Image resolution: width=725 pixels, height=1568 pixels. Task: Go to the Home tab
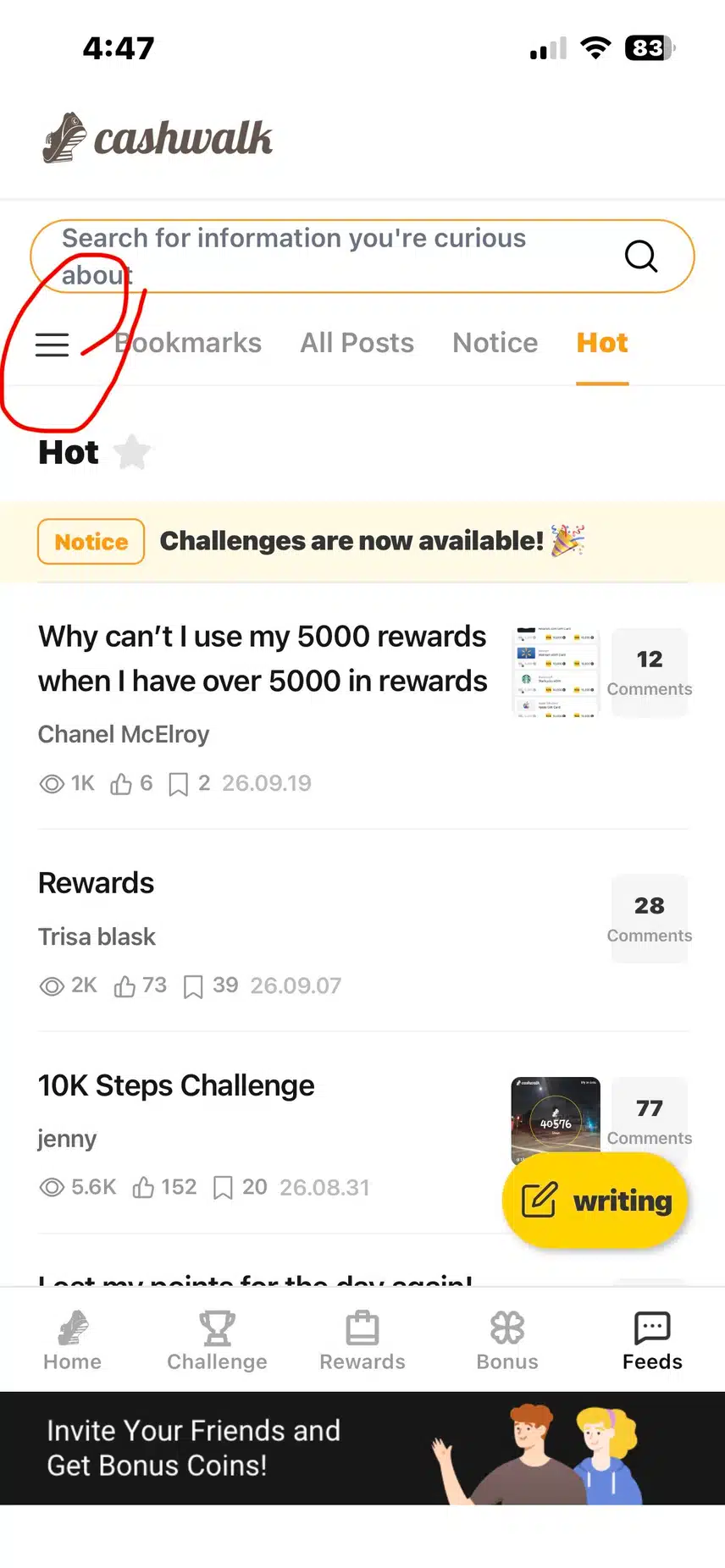(72, 1340)
